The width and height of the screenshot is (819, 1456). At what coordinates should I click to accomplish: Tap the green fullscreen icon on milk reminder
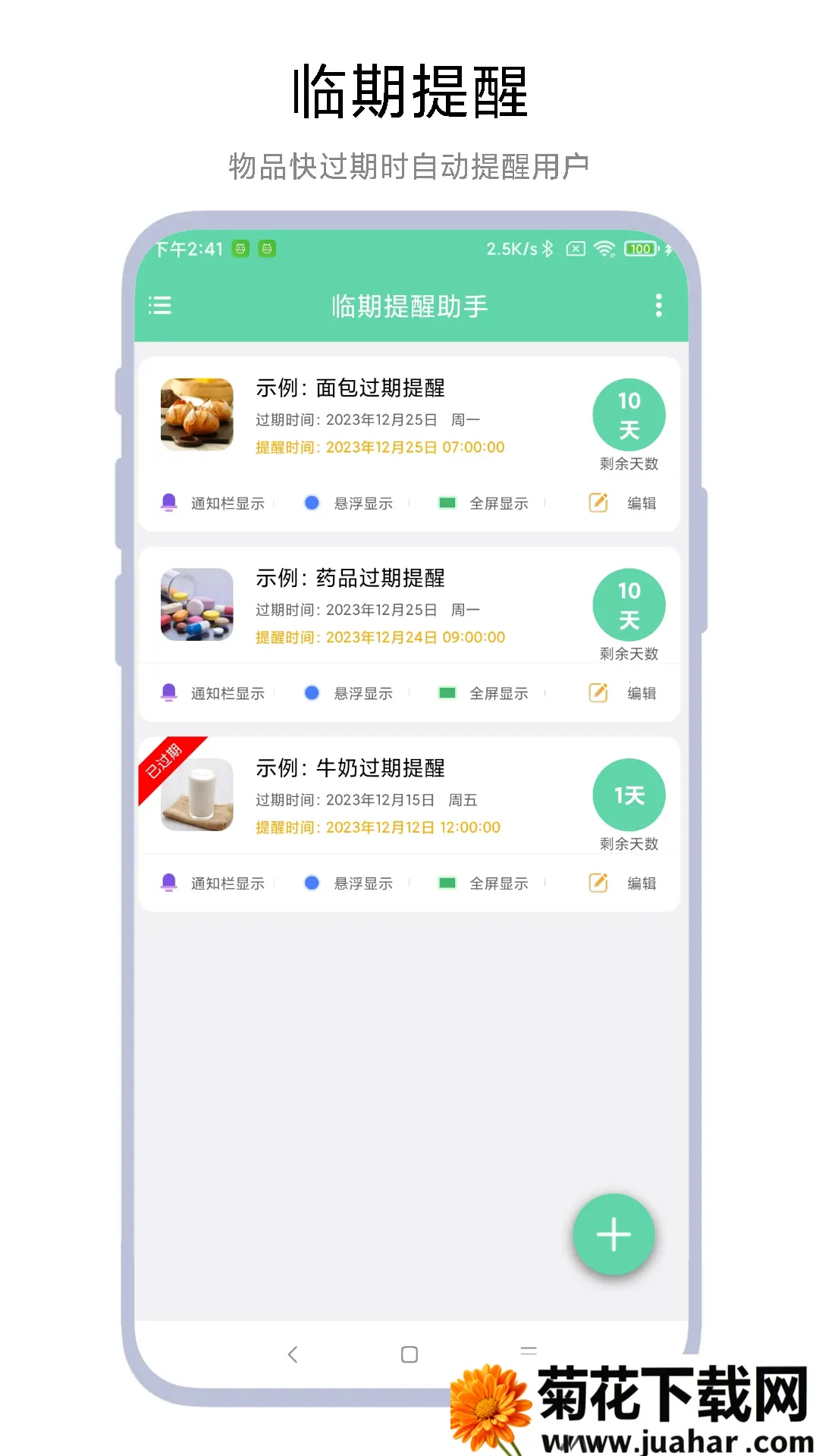pos(447,882)
